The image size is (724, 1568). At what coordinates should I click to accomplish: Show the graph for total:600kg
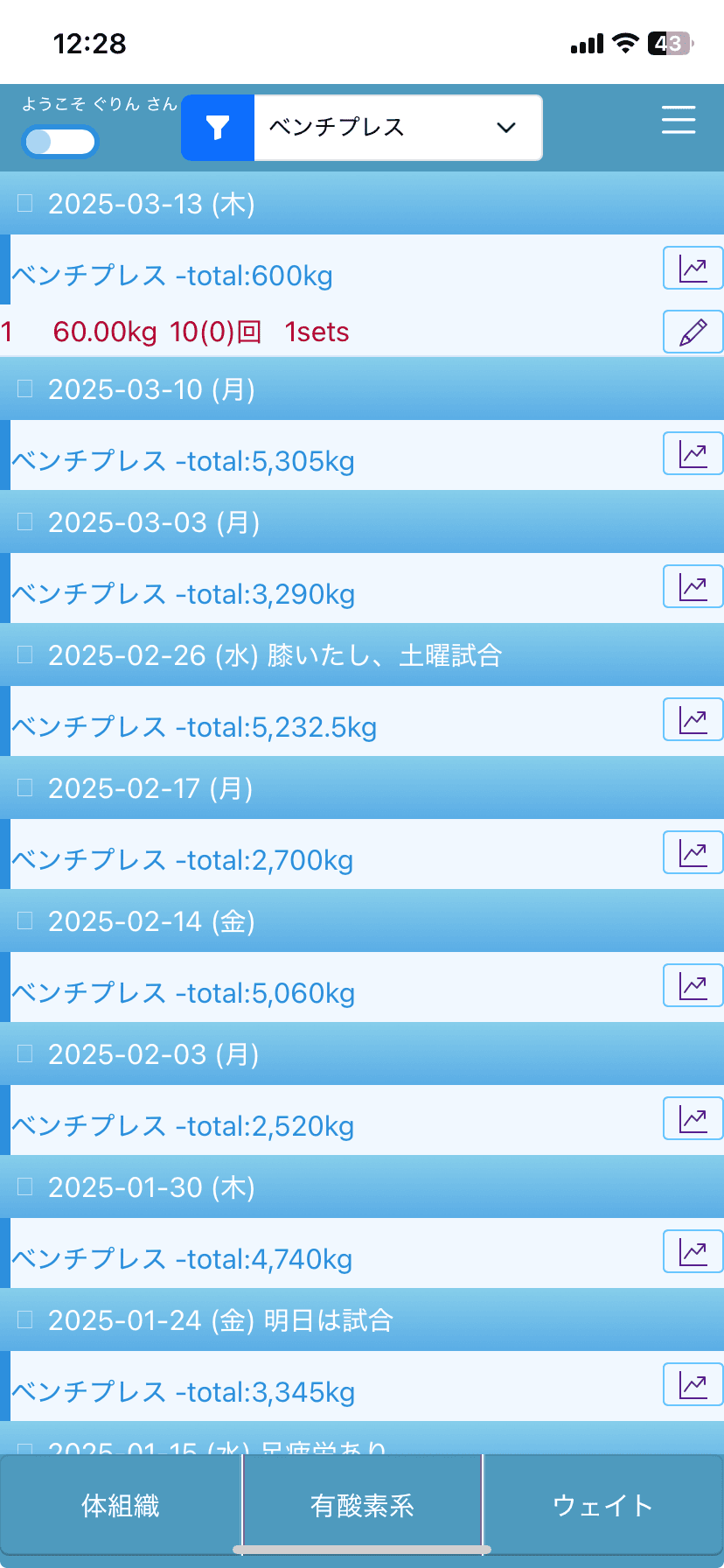693,268
